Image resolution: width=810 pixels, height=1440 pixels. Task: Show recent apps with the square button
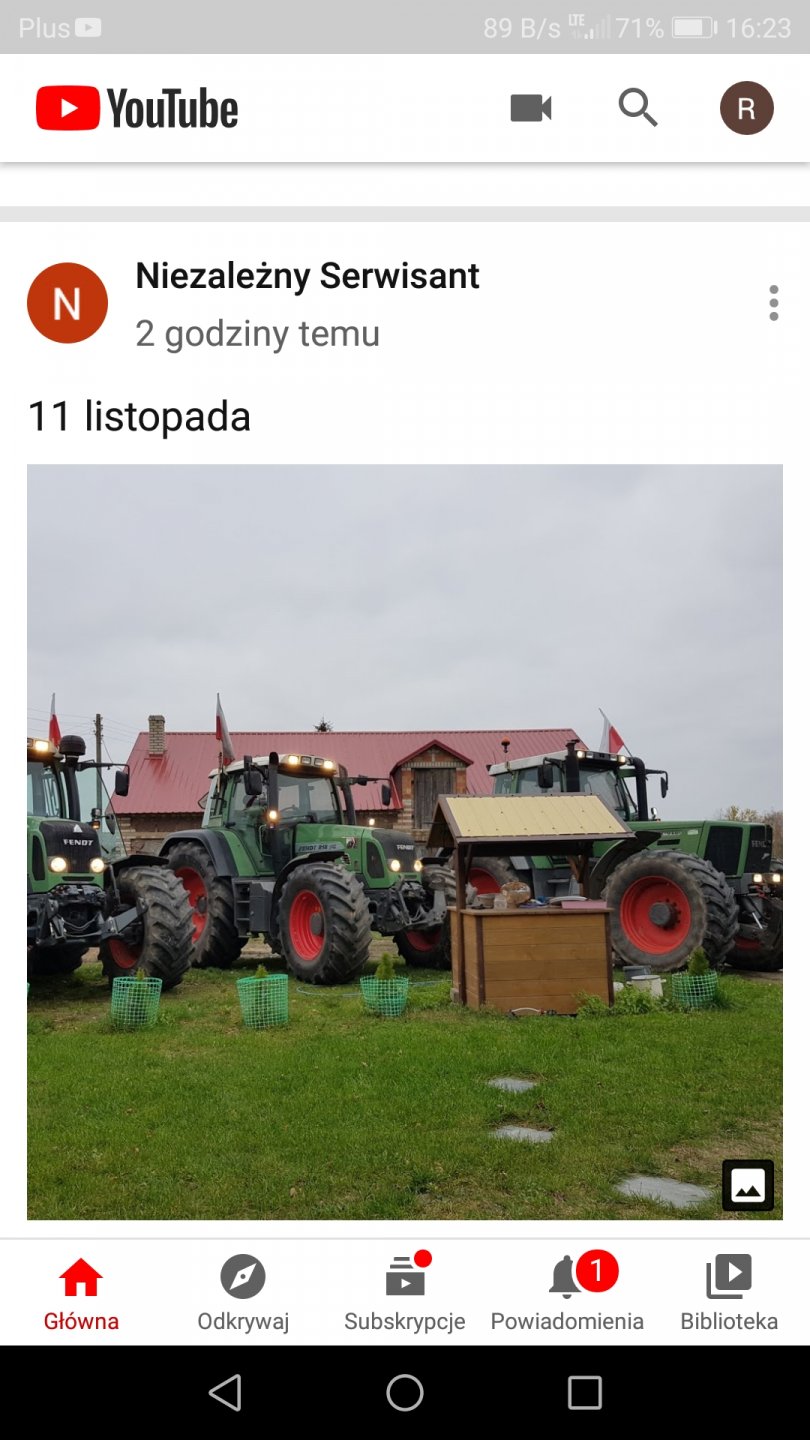584,1392
